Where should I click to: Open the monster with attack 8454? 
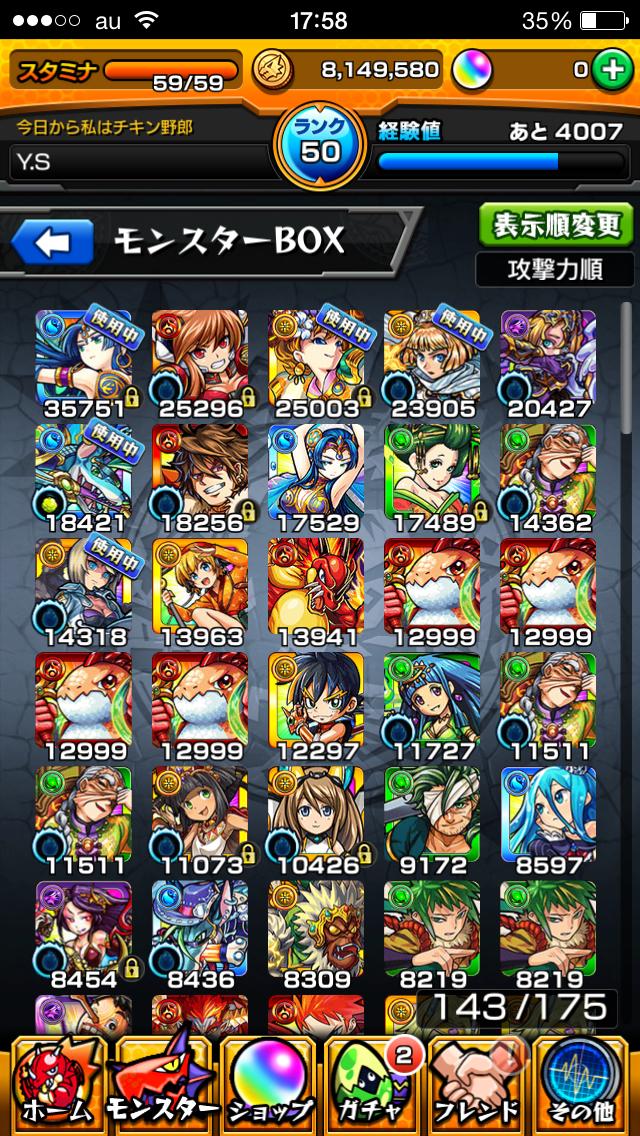tap(83, 927)
